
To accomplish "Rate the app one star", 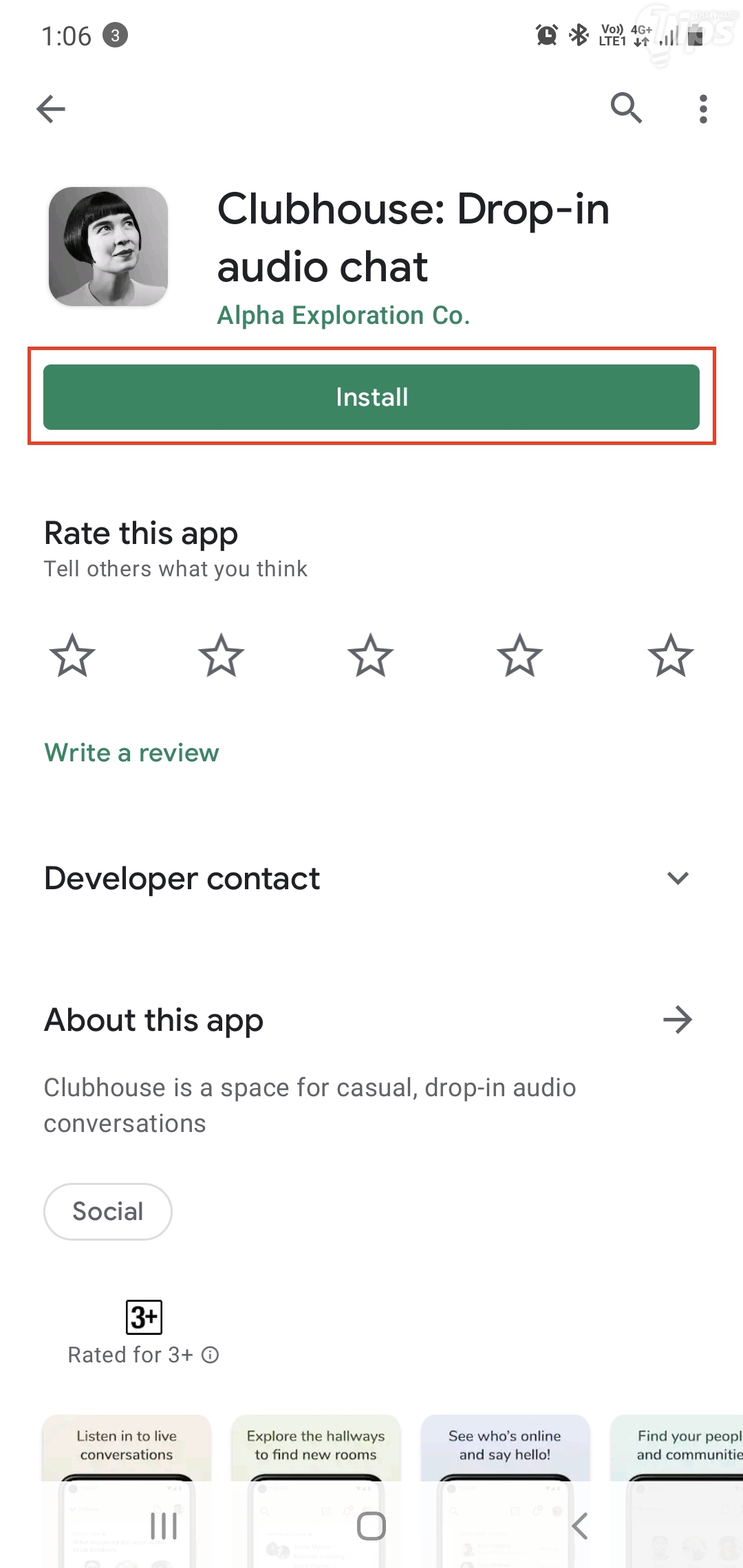I will (x=72, y=655).
